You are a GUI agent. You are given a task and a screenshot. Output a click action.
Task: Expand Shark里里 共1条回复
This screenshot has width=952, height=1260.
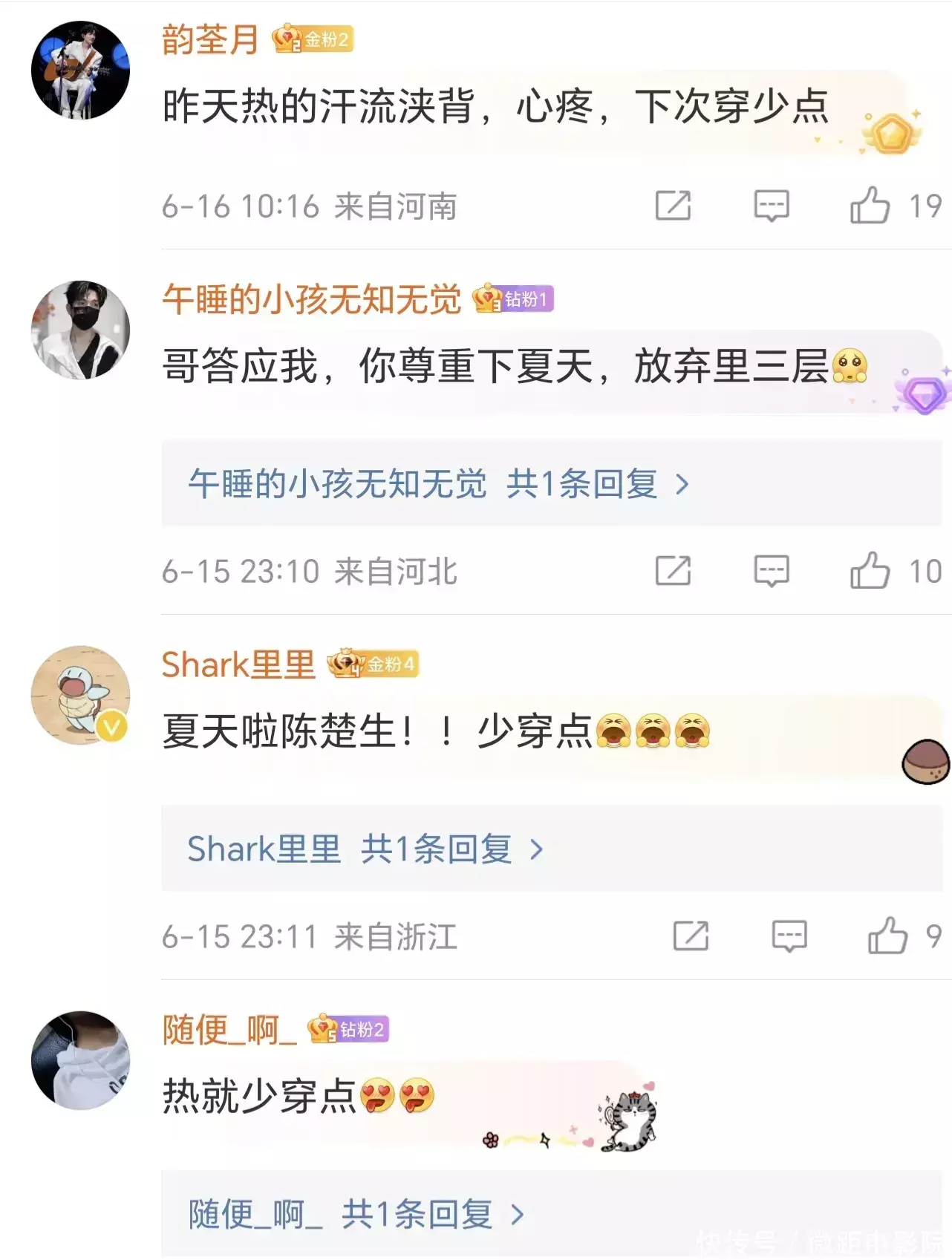click(x=365, y=849)
